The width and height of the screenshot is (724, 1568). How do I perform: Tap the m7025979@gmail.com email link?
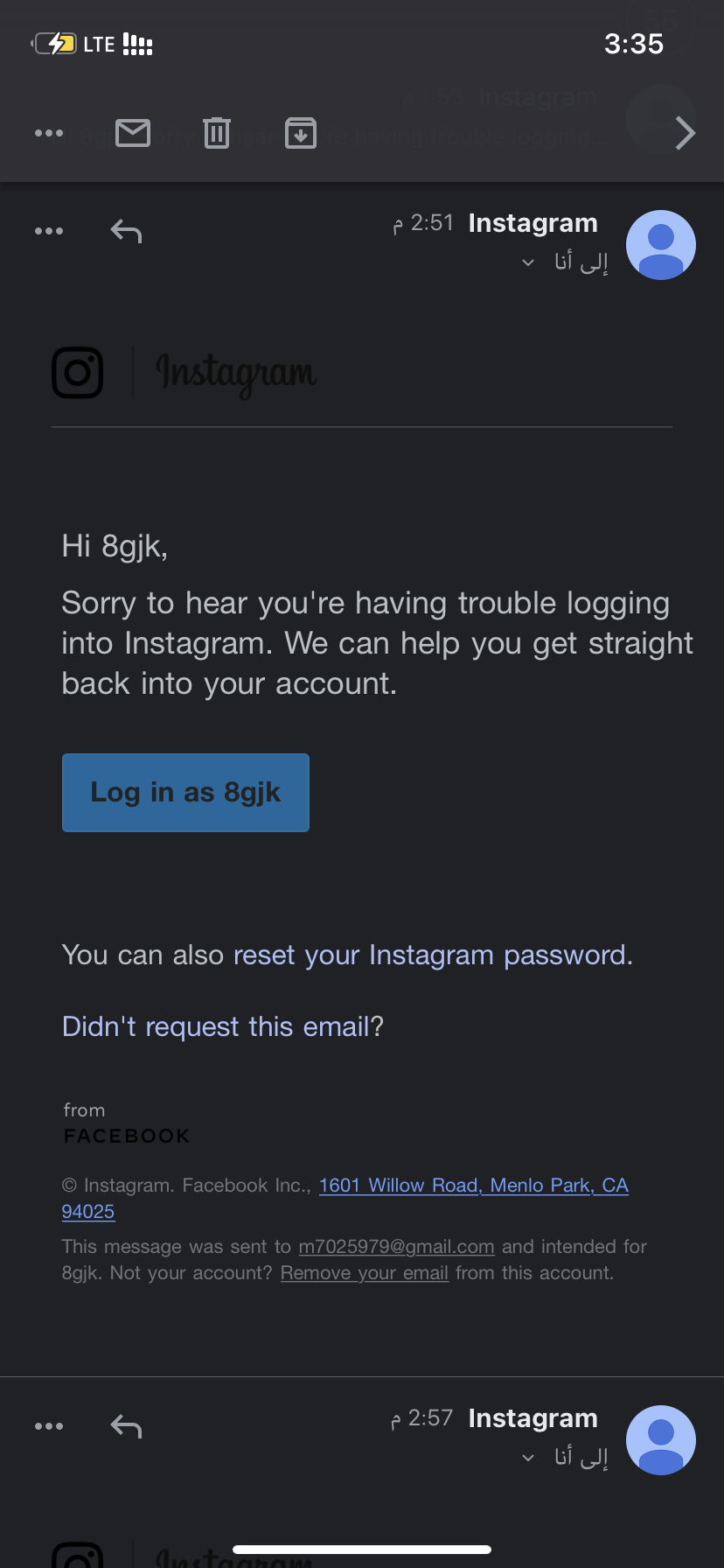point(397,1247)
